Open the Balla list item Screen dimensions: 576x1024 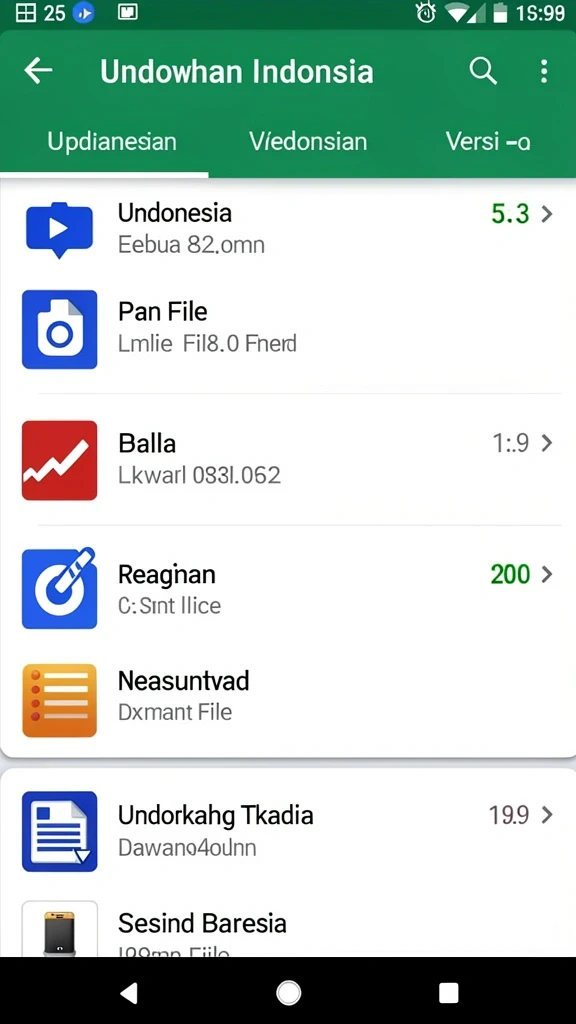pos(288,459)
